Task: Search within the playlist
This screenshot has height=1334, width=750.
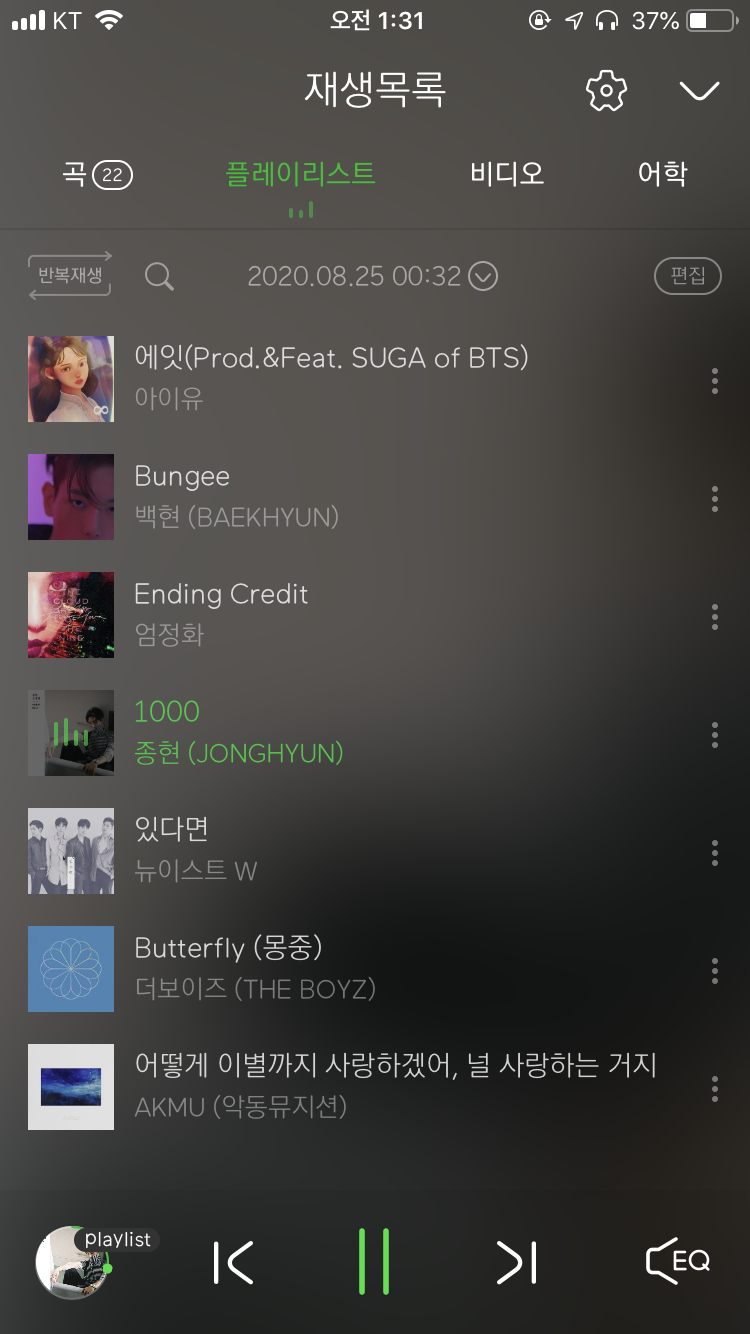Action: coord(159,276)
